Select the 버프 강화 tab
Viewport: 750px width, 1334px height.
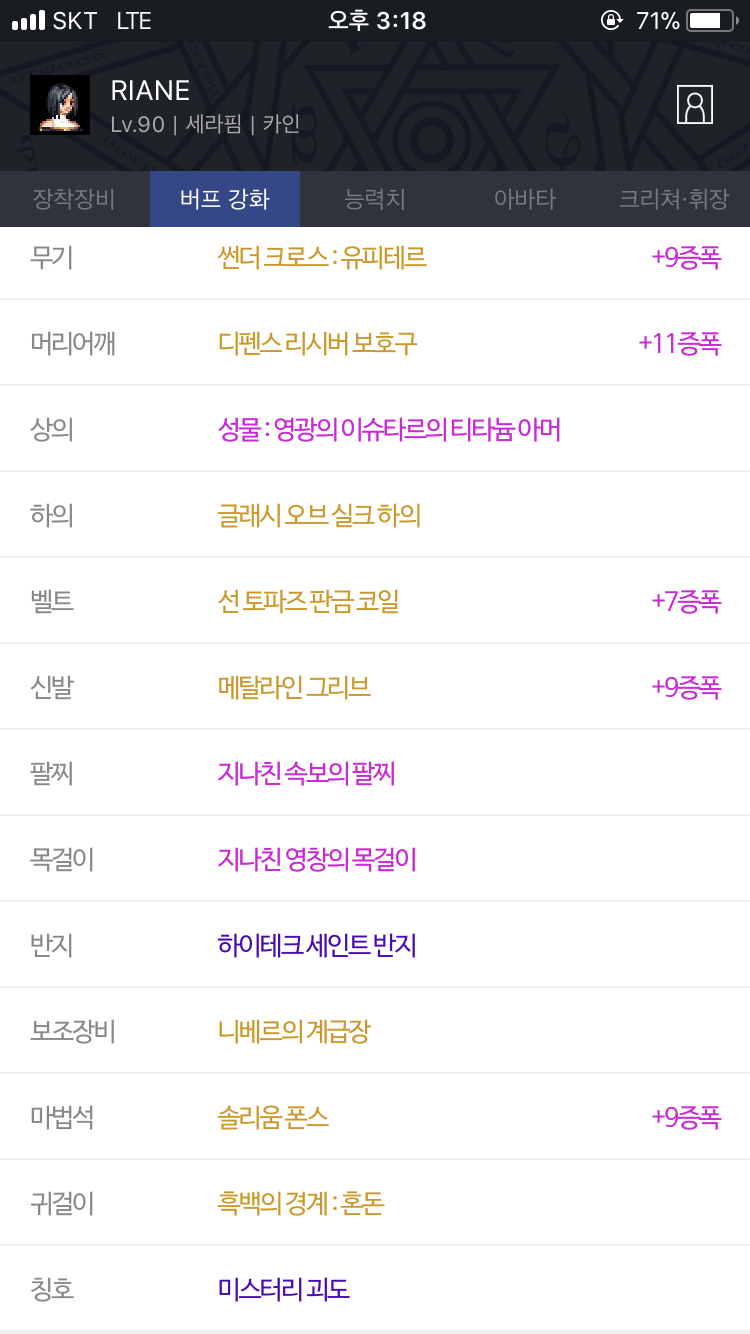coord(225,199)
